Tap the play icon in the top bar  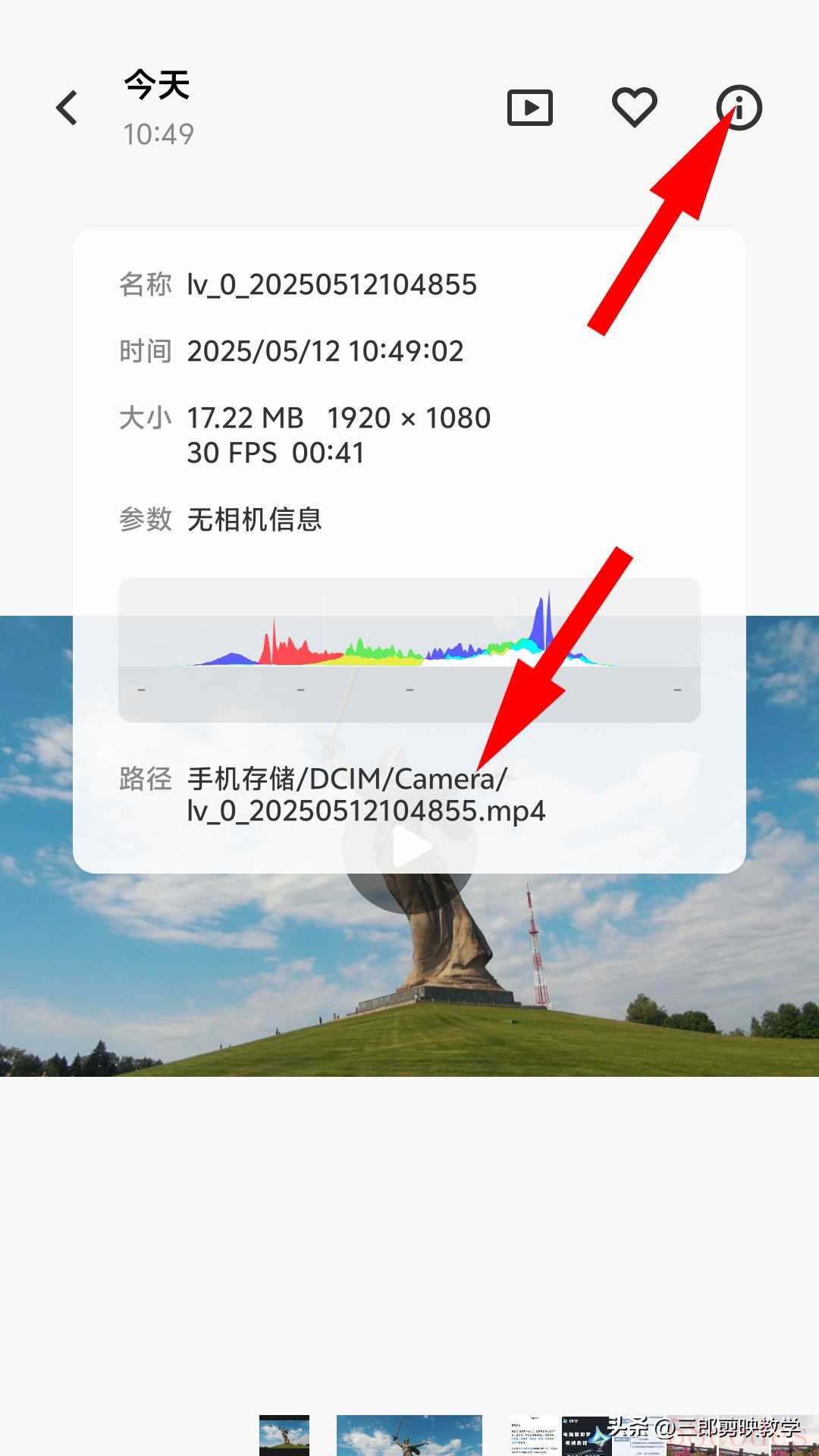[x=529, y=108]
